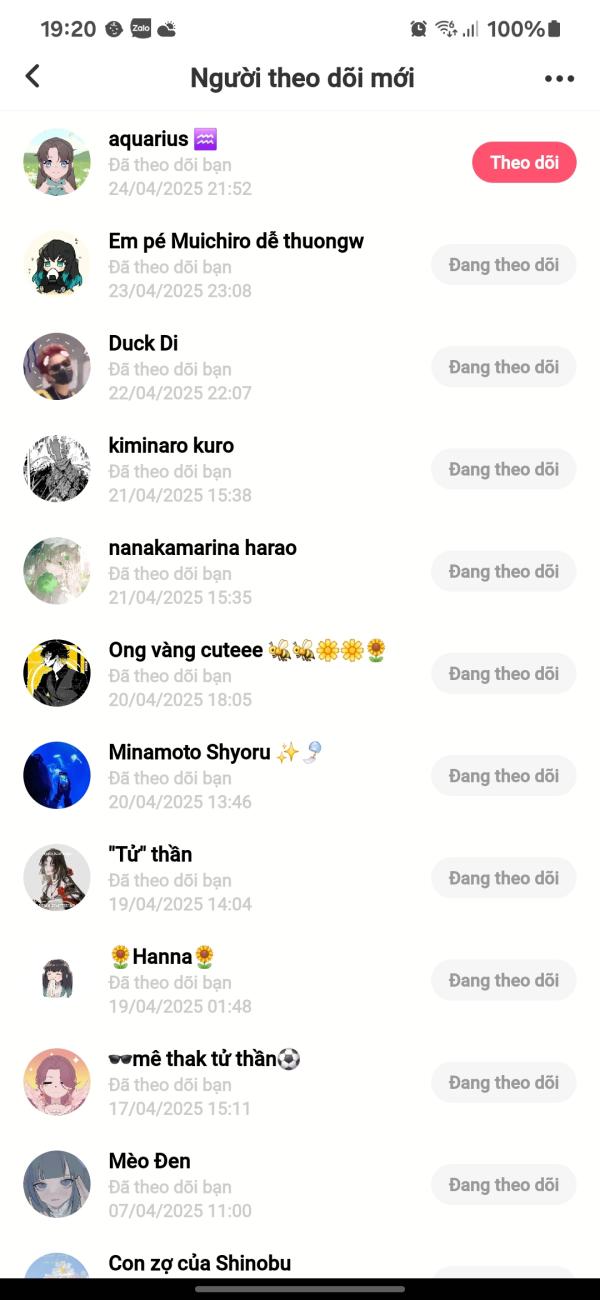Open aquarius's profile row
The width and height of the screenshot is (600, 1300).
click(300, 162)
